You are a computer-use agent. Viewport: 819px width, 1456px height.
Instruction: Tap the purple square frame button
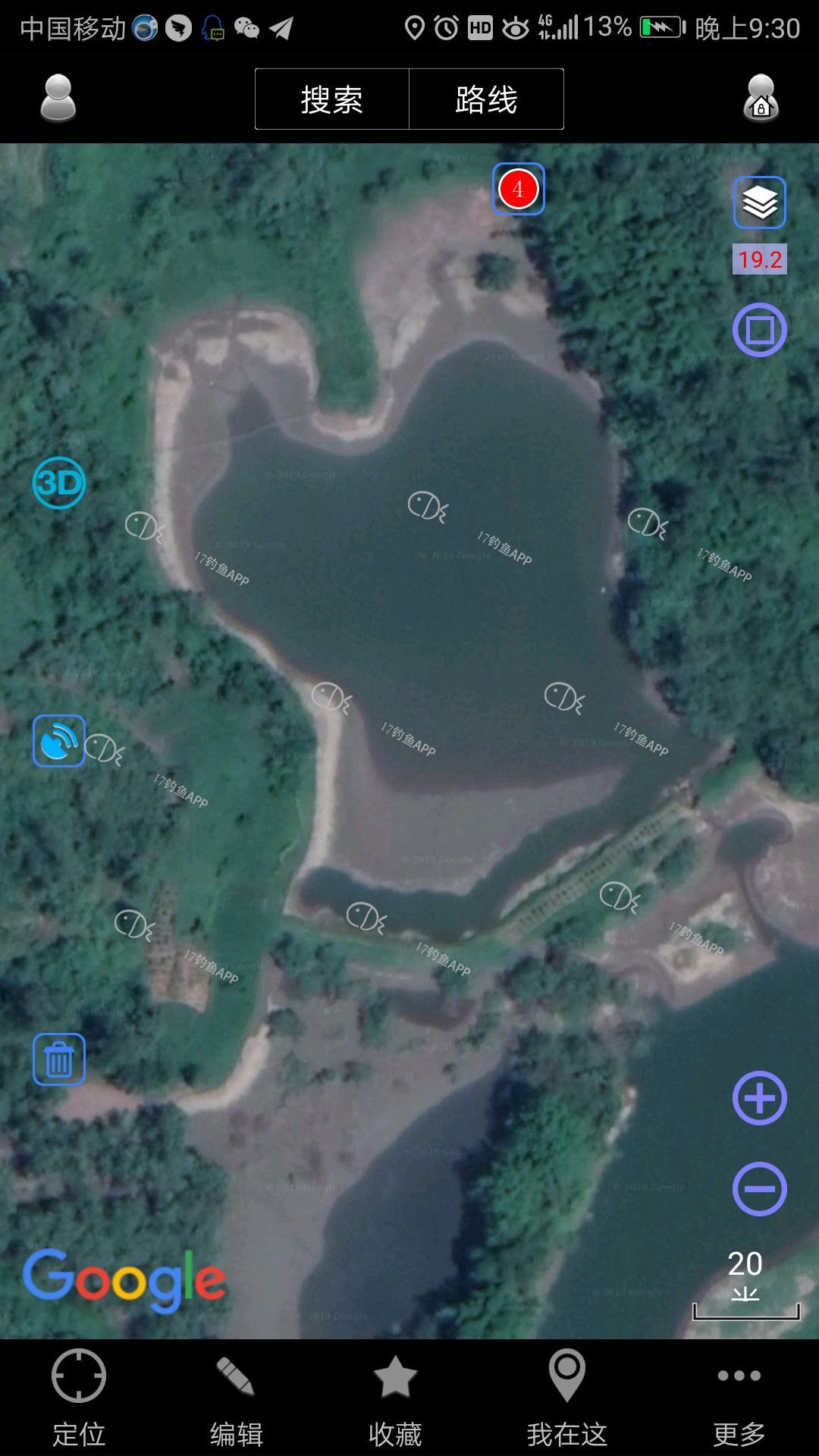click(x=759, y=330)
